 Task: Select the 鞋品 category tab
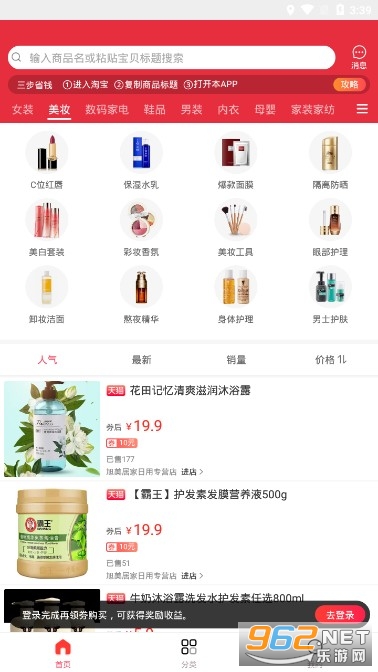(x=155, y=109)
